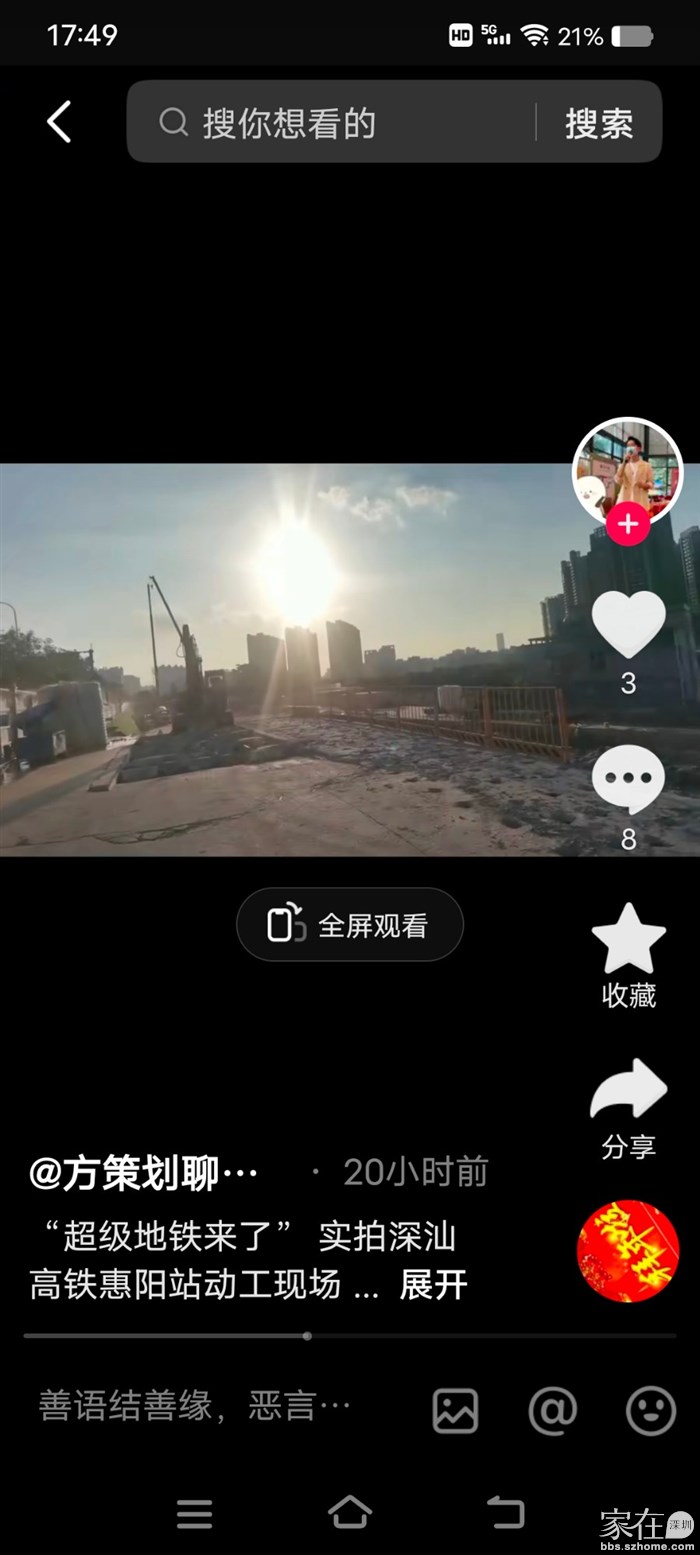This screenshot has height=1555, width=700.
Task: Tap the 搜你想看的 search field
Action: pyautogui.click(x=340, y=123)
